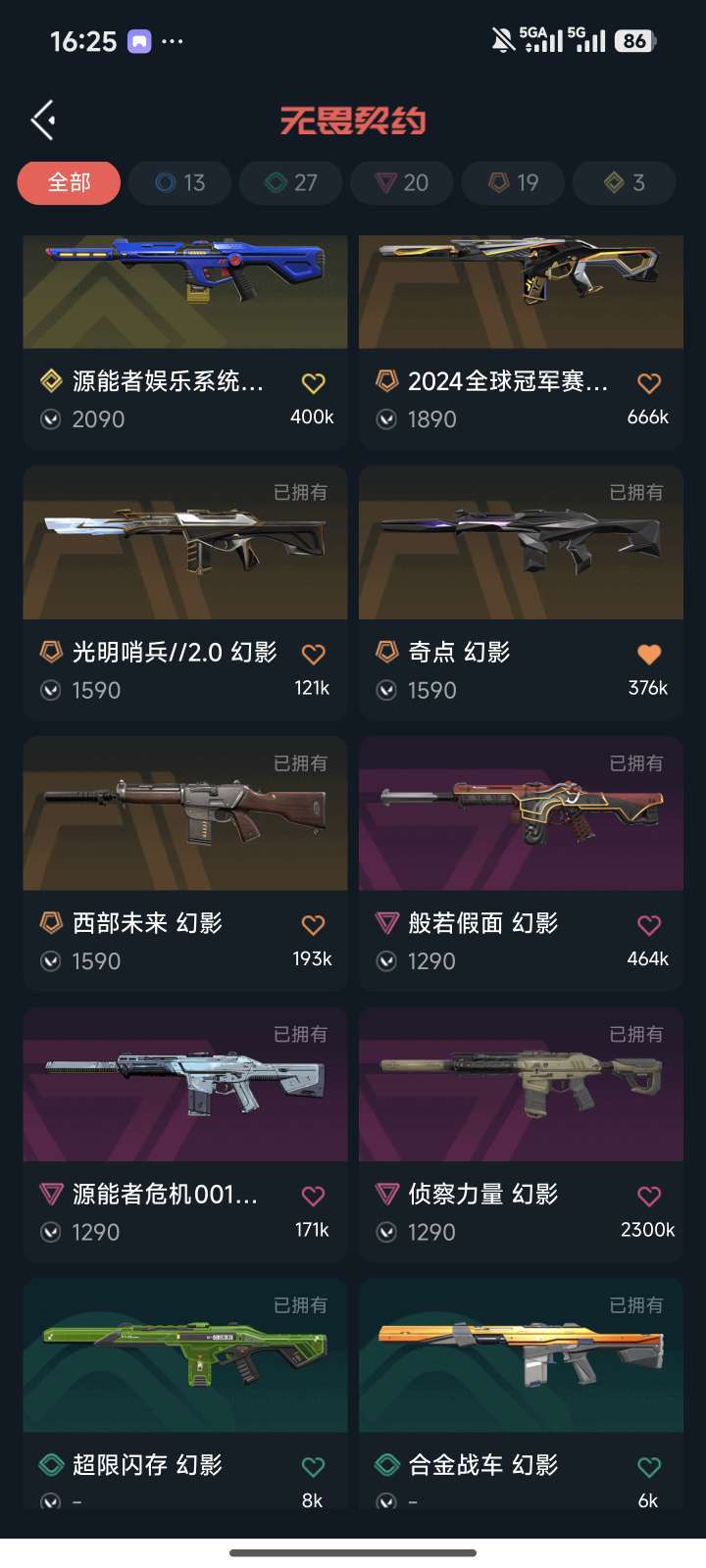Click the gold rarity icon beside 源能者娱乐系统
Screen dimensions: 706x1568
click(52, 382)
